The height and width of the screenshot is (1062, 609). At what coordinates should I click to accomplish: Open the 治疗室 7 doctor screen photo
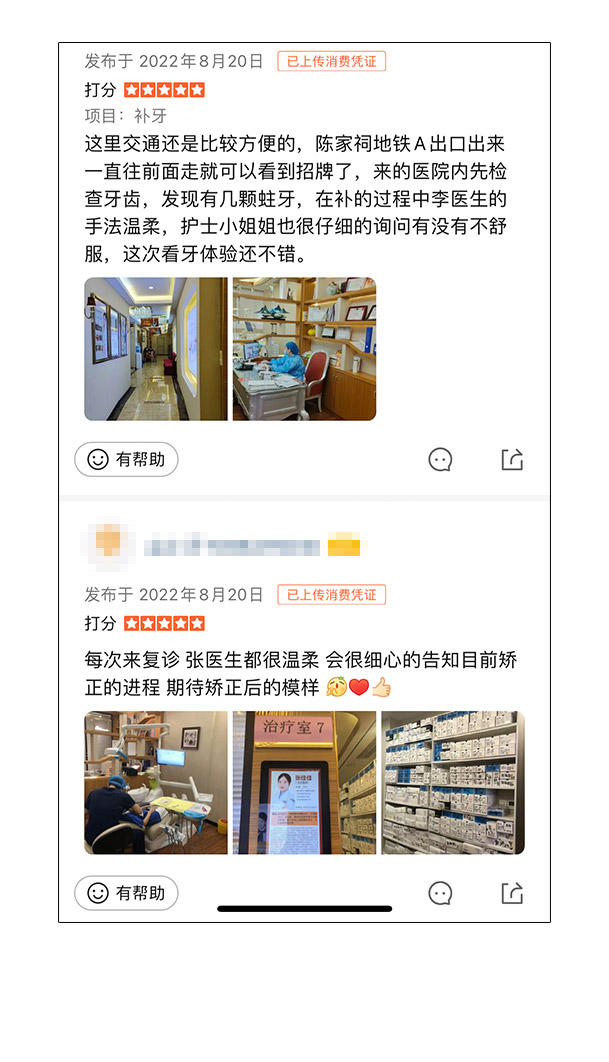(x=304, y=782)
